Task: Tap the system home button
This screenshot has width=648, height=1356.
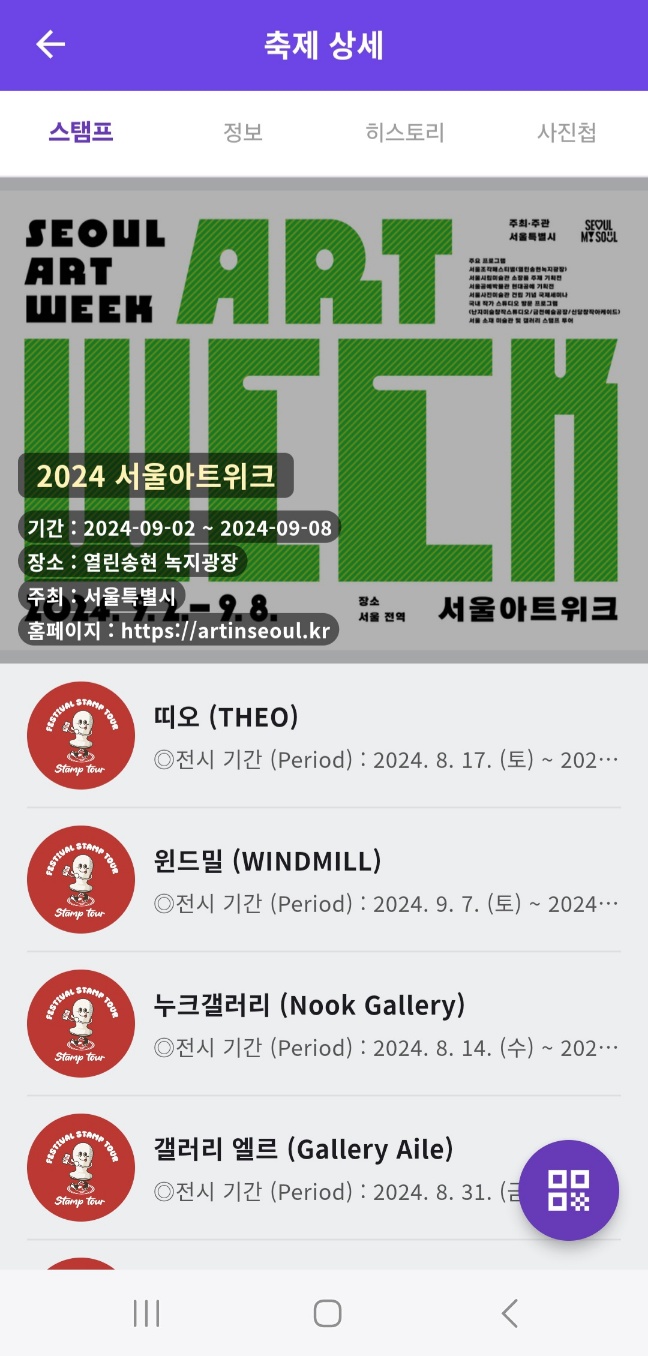Action: [327, 1313]
